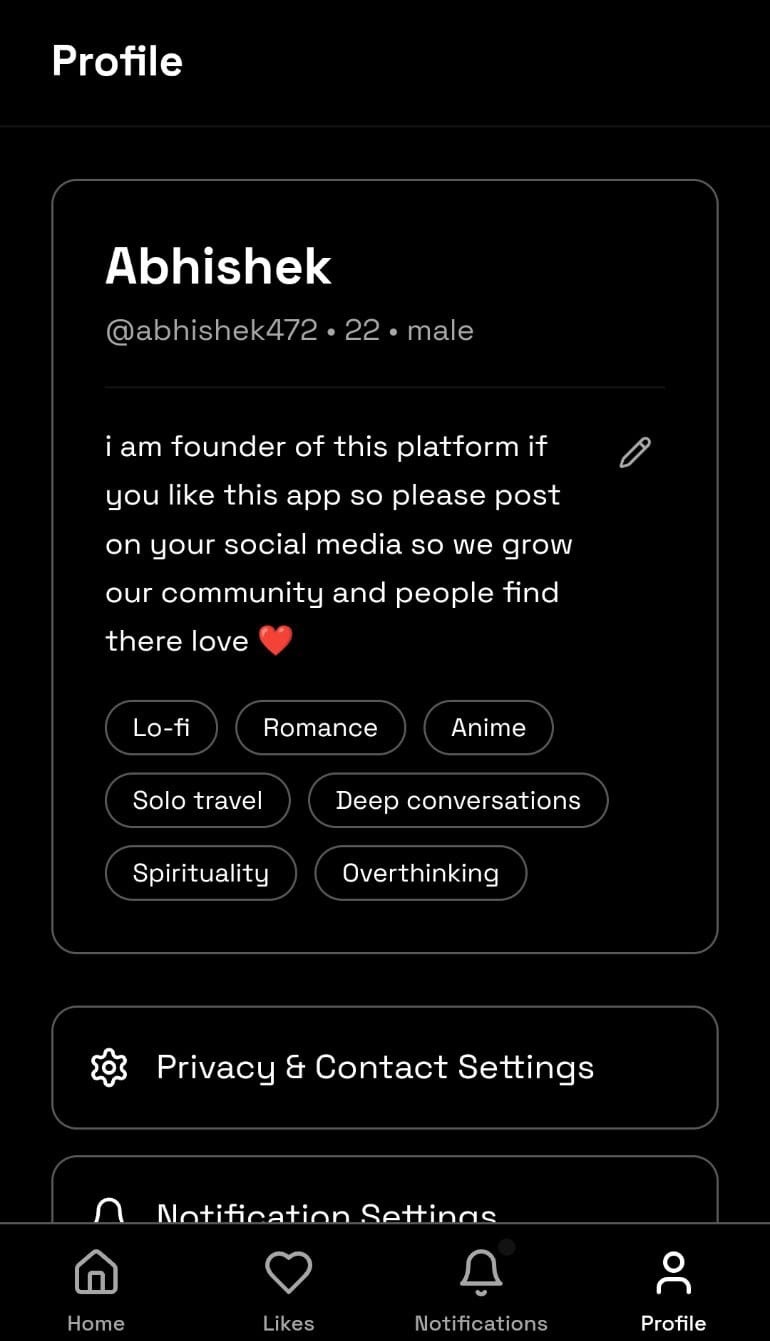Open Notification Settings

pyautogui.click(x=385, y=1200)
